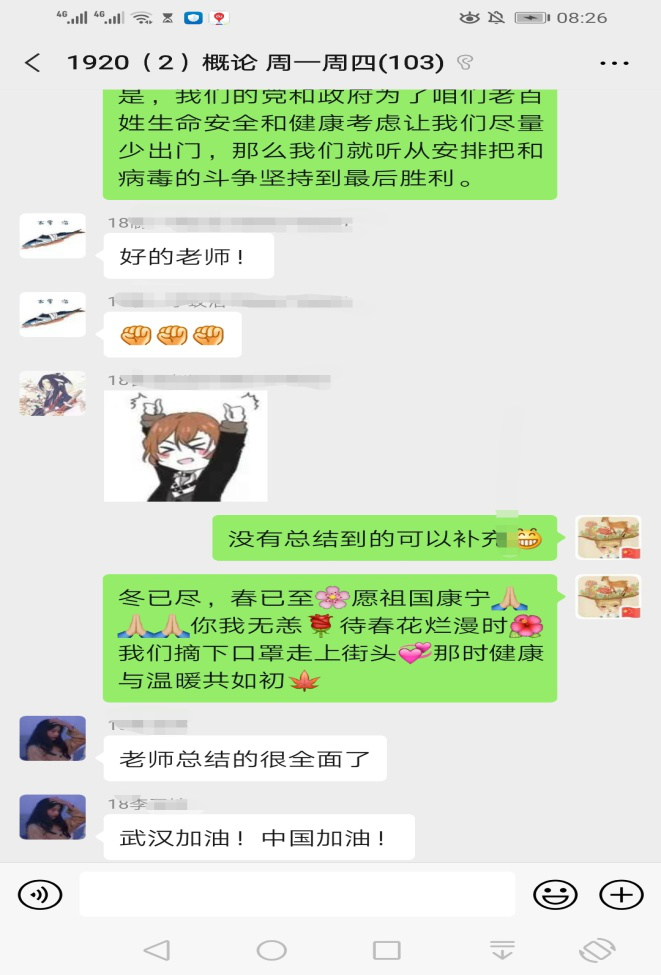Open avatar next to 老师总结的很全面了
Image resolution: width=661 pixels, height=975 pixels.
(52, 738)
